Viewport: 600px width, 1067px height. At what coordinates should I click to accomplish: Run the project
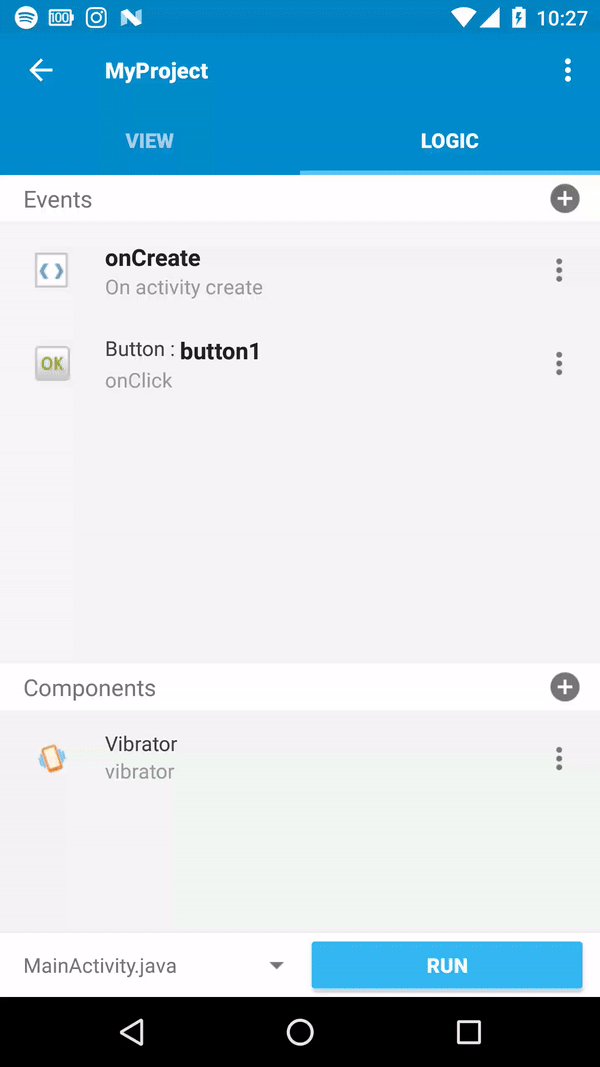[x=446, y=965]
